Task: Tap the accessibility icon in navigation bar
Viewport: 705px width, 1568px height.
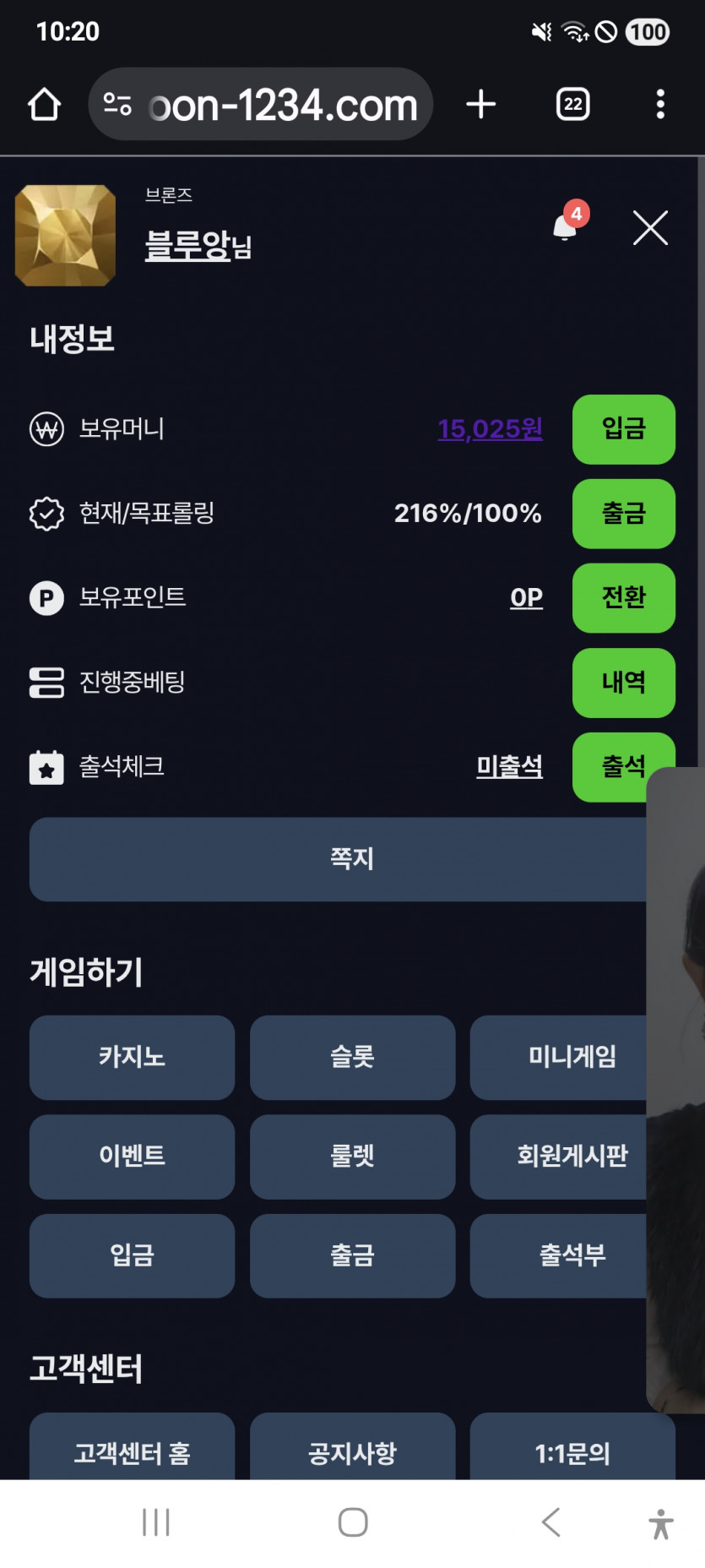Action: click(659, 1523)
